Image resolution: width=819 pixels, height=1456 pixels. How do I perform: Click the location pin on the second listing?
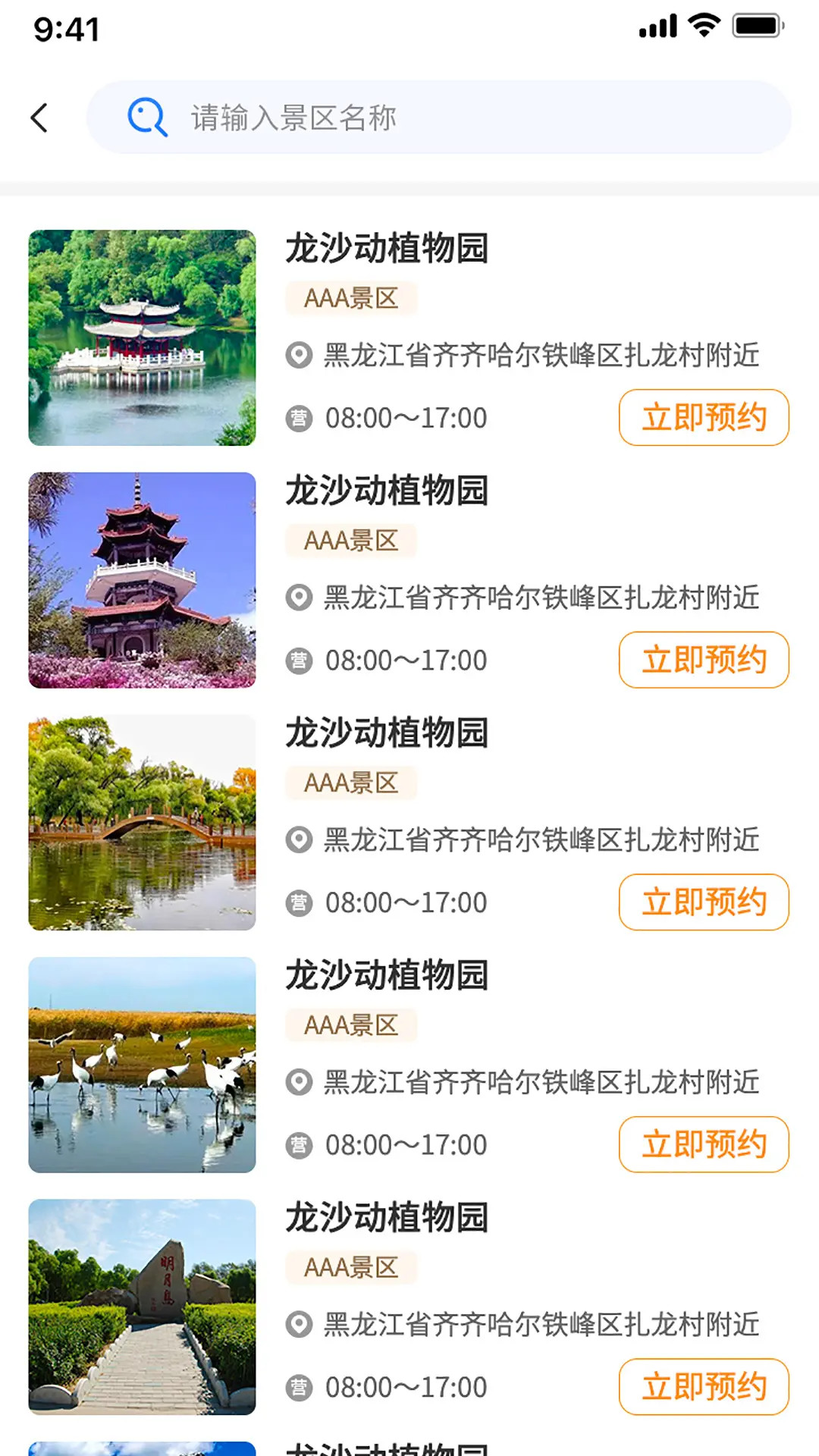[x=297, y=598]
